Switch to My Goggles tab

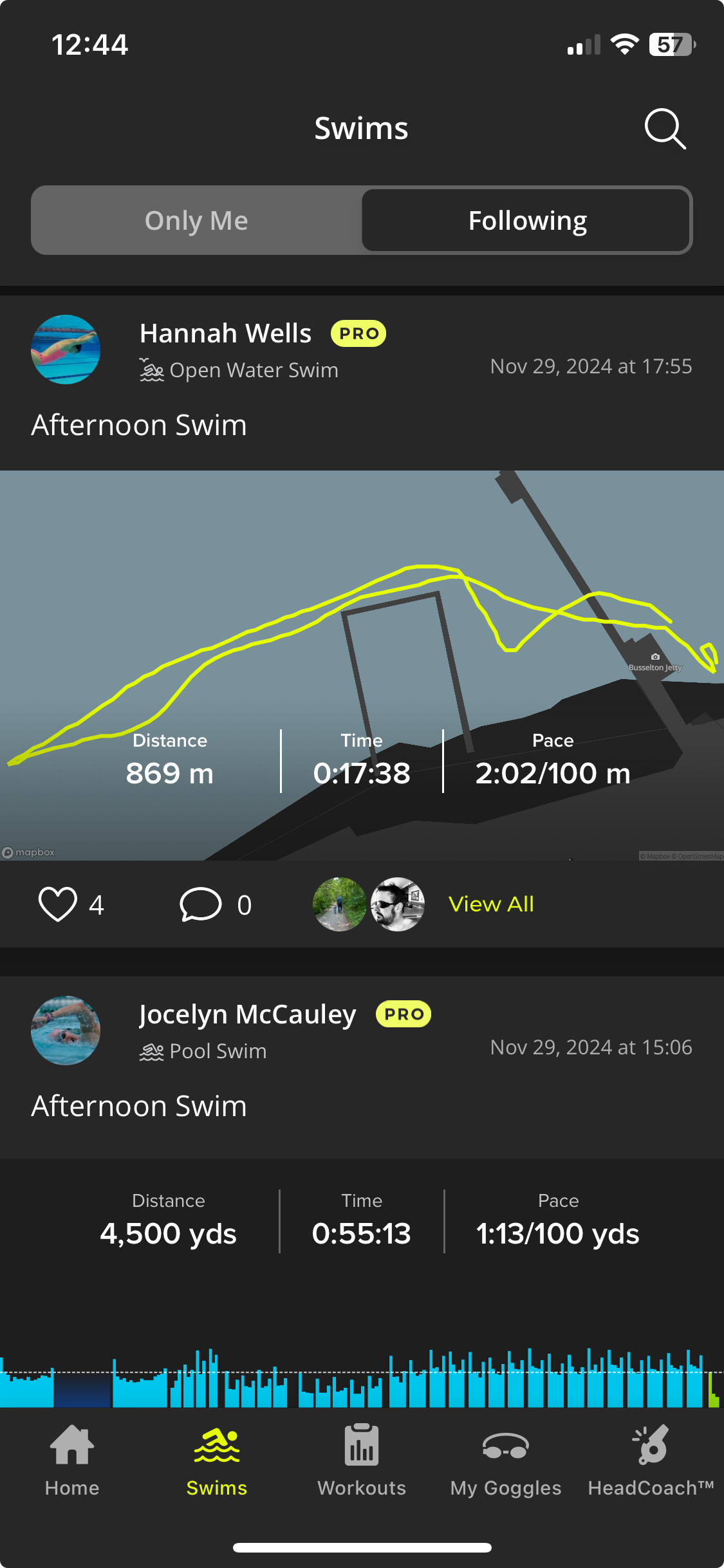(506, 1461)
